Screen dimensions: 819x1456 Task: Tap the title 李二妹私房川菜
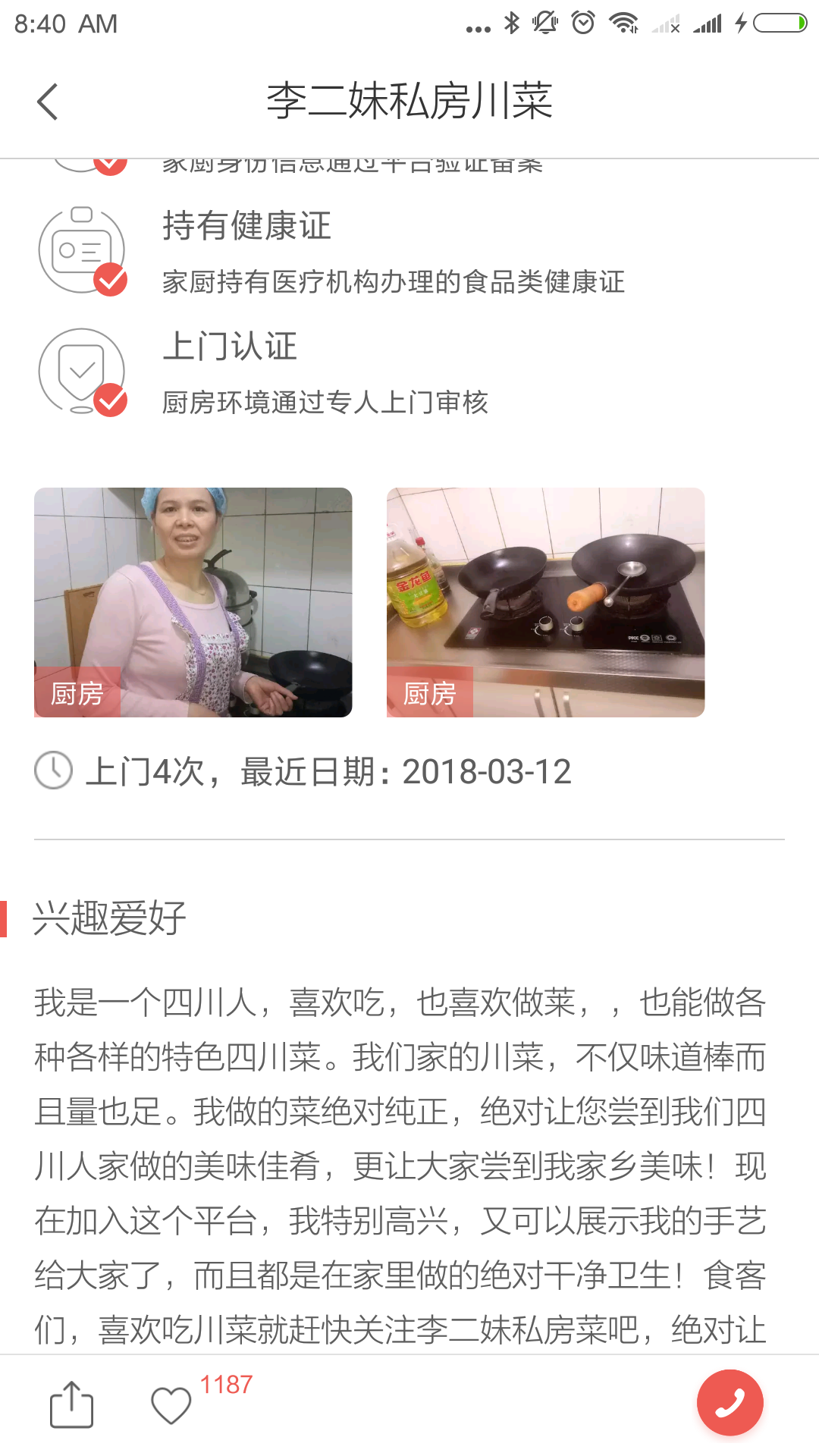tap(409, 101)
